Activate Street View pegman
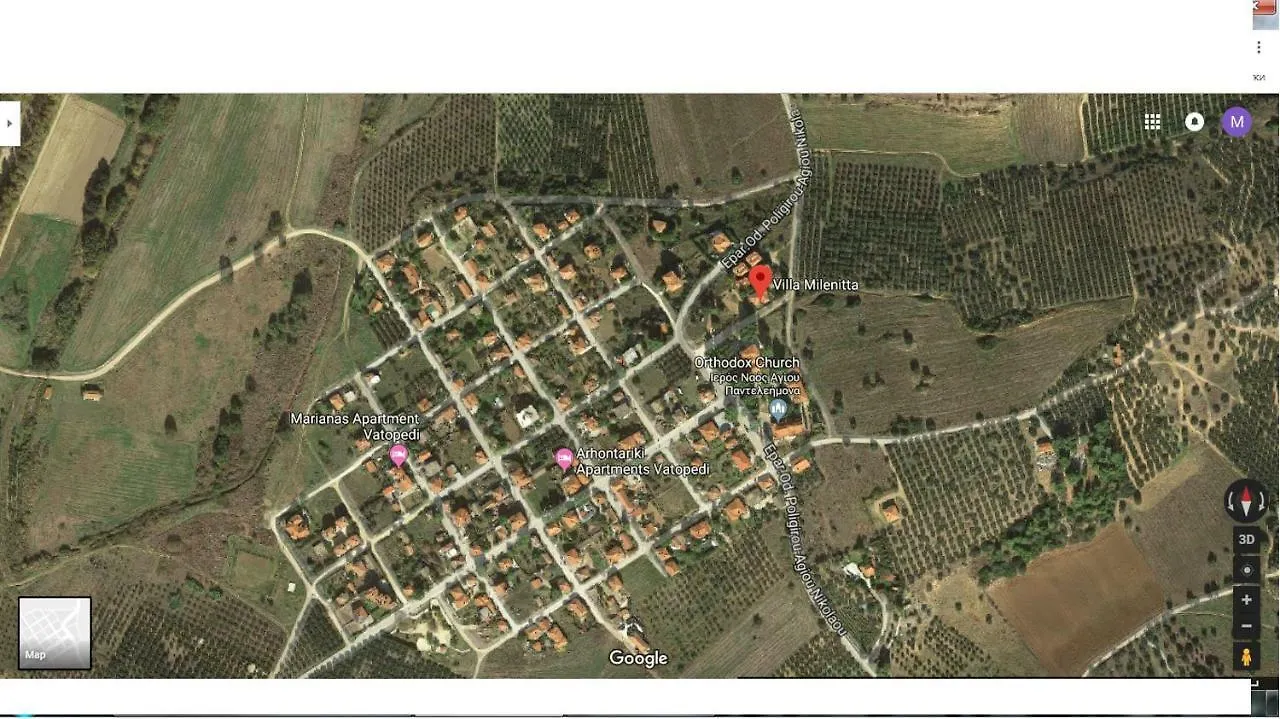Screen dimensions: 1280x719 pyautogui.click(x=1246, y=657)
